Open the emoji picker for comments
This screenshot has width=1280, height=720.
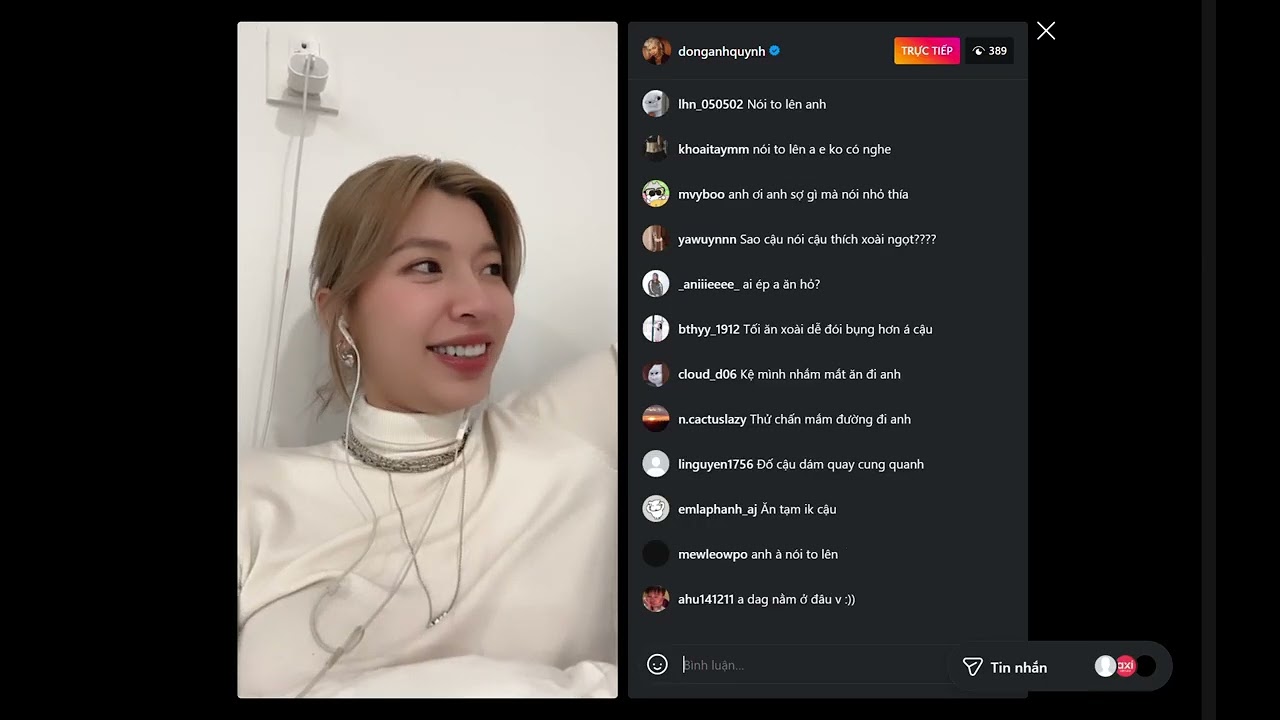point(657,664)
